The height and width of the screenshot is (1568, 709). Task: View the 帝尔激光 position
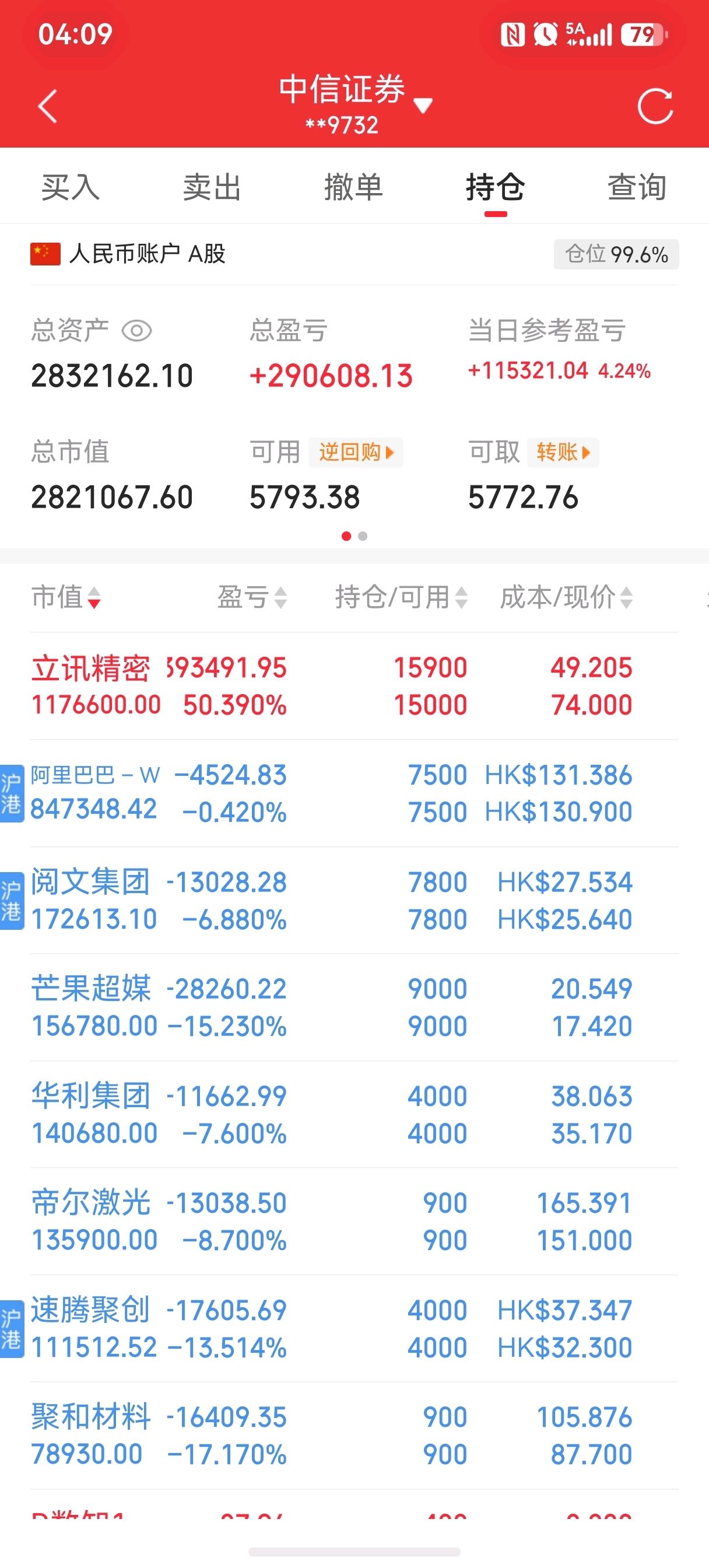[x=354, y=1221]
